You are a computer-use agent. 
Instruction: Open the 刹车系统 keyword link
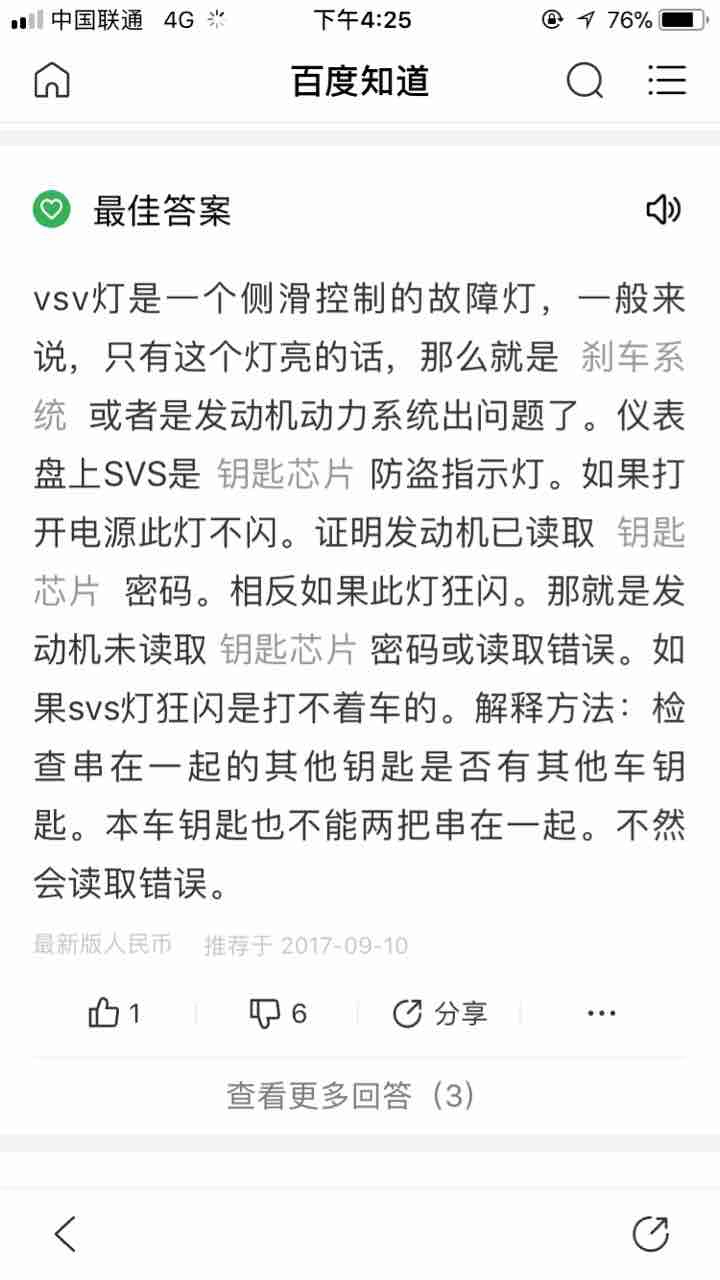(x=632, y=358)
